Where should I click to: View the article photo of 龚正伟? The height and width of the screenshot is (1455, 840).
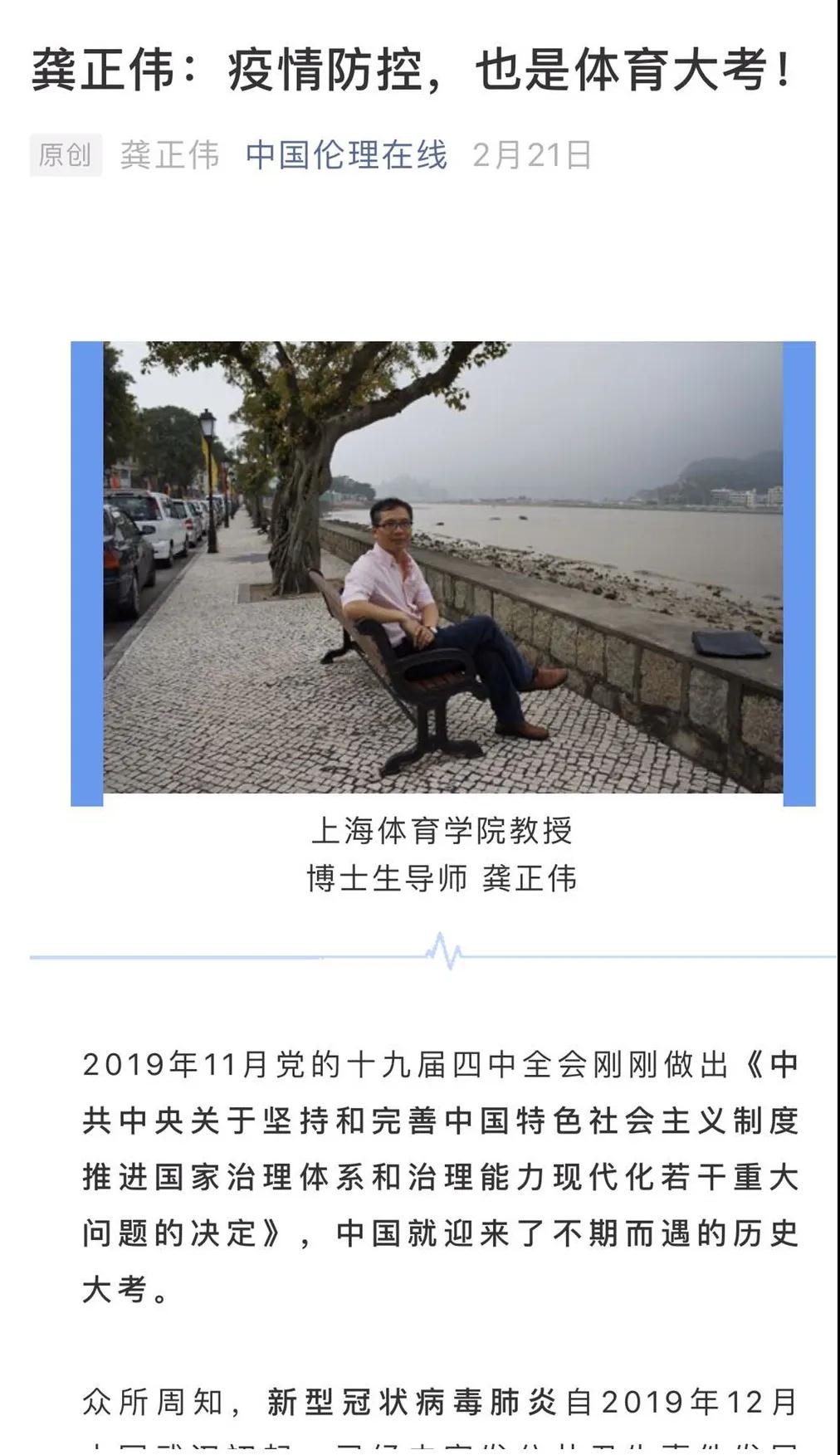click(x=442, y=568)
